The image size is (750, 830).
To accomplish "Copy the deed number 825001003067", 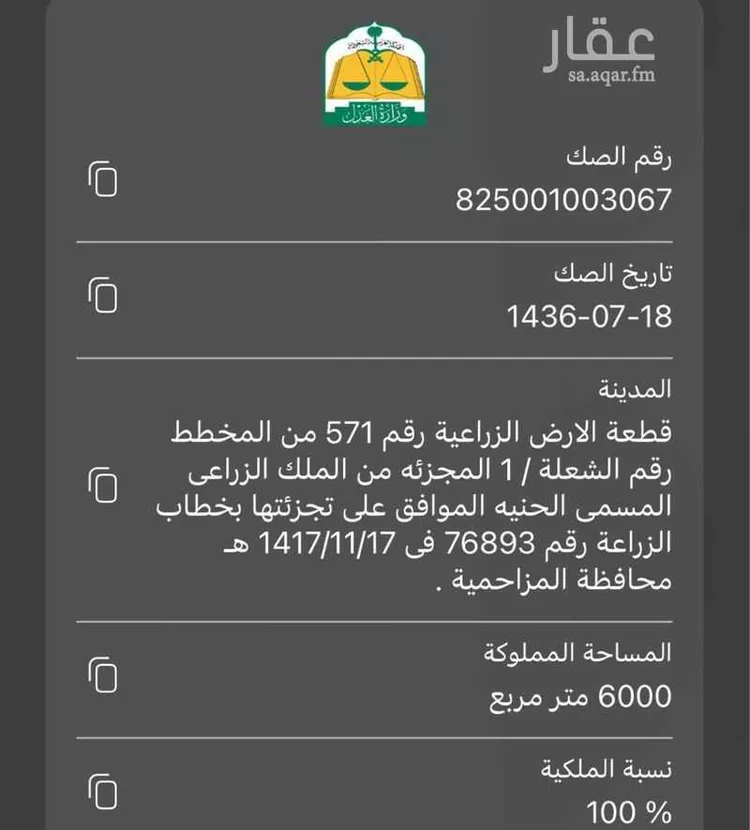I will click(x=104, y=180).
